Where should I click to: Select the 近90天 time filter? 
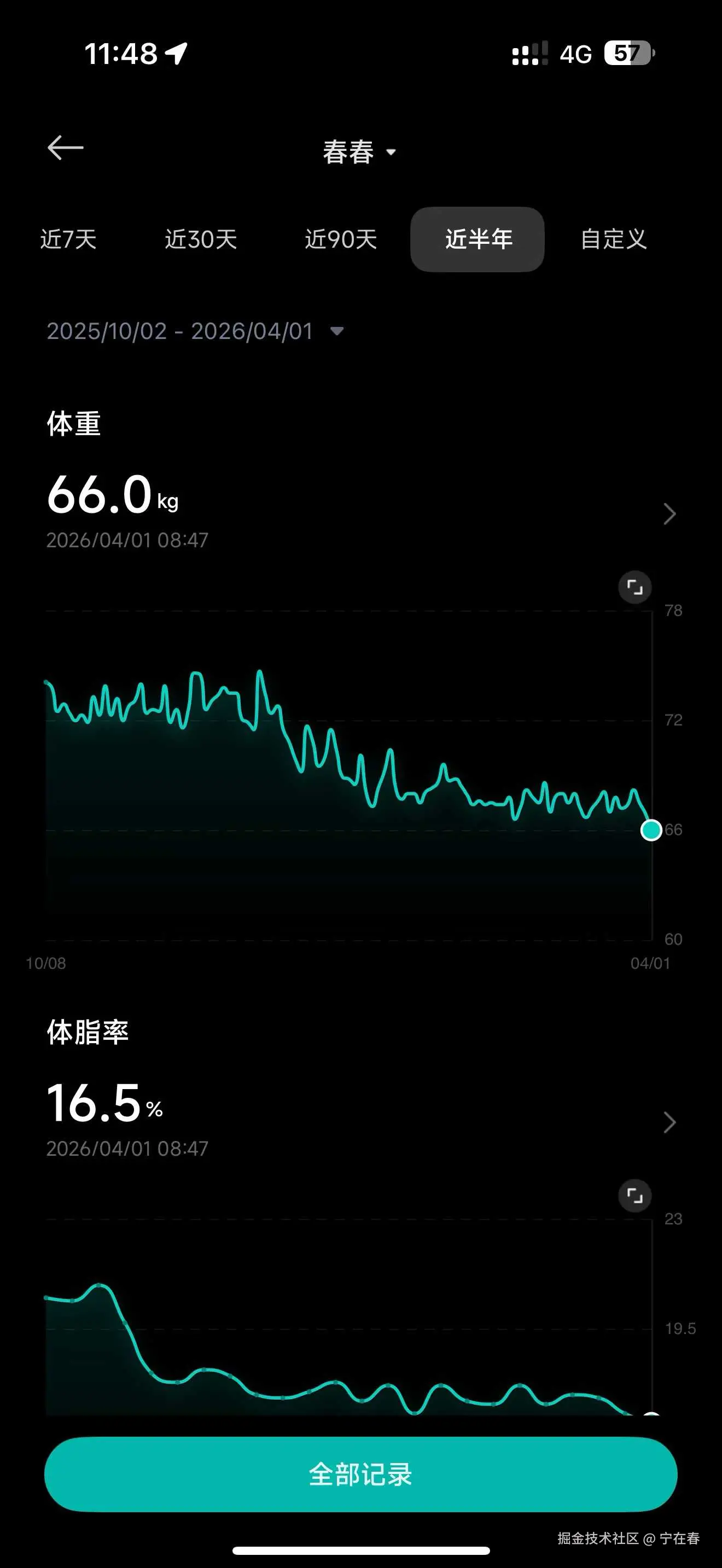pyautogui.click(x=341, y=240)
